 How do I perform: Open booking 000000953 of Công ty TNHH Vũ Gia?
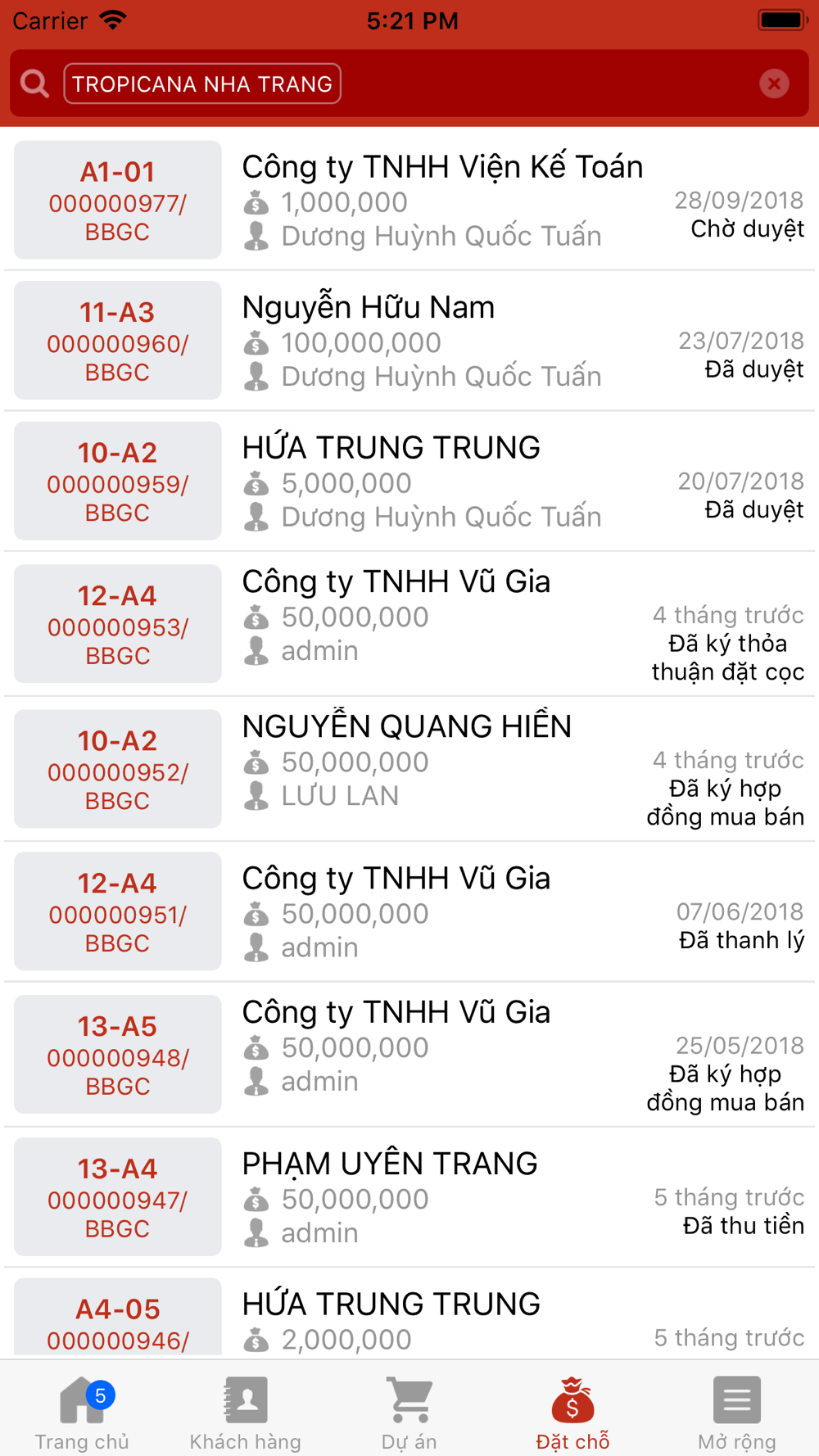coord(409,624)
